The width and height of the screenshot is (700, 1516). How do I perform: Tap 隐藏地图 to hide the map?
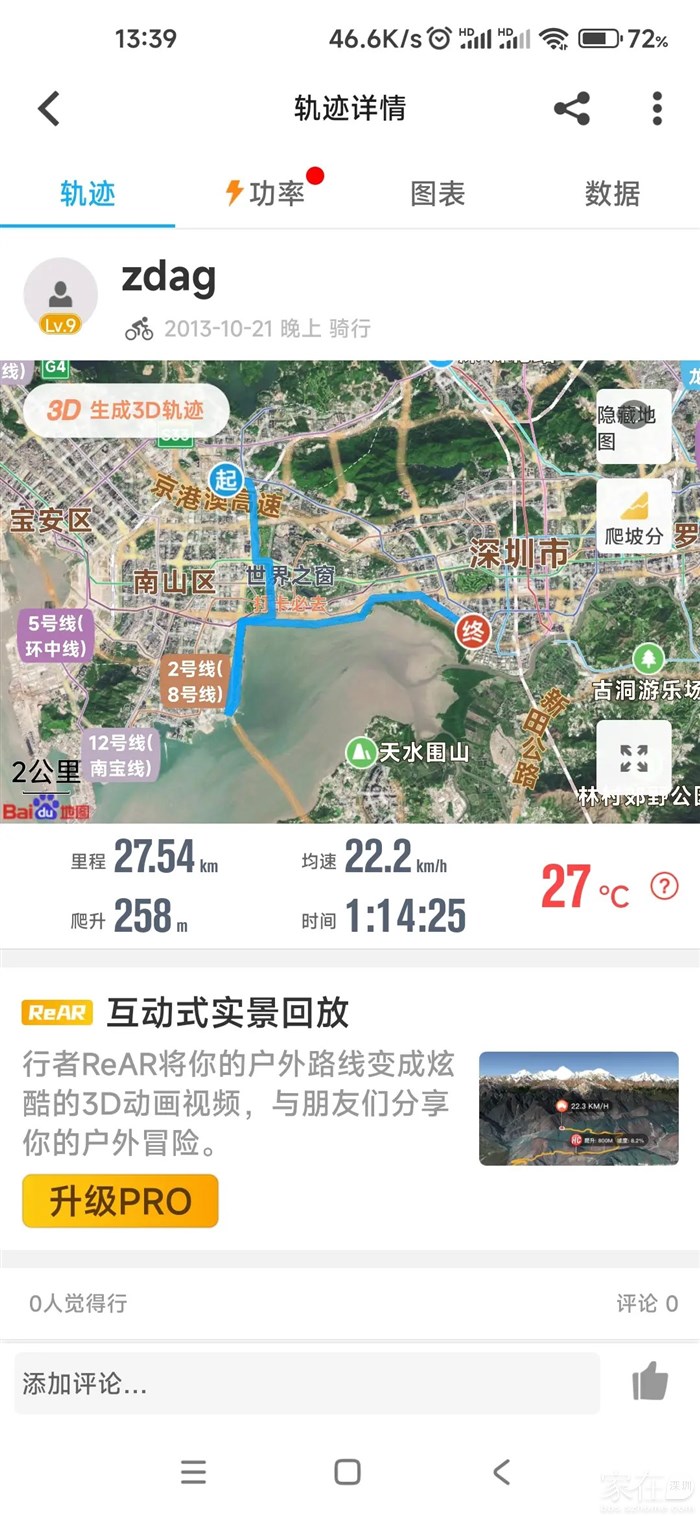click(633, 426)
